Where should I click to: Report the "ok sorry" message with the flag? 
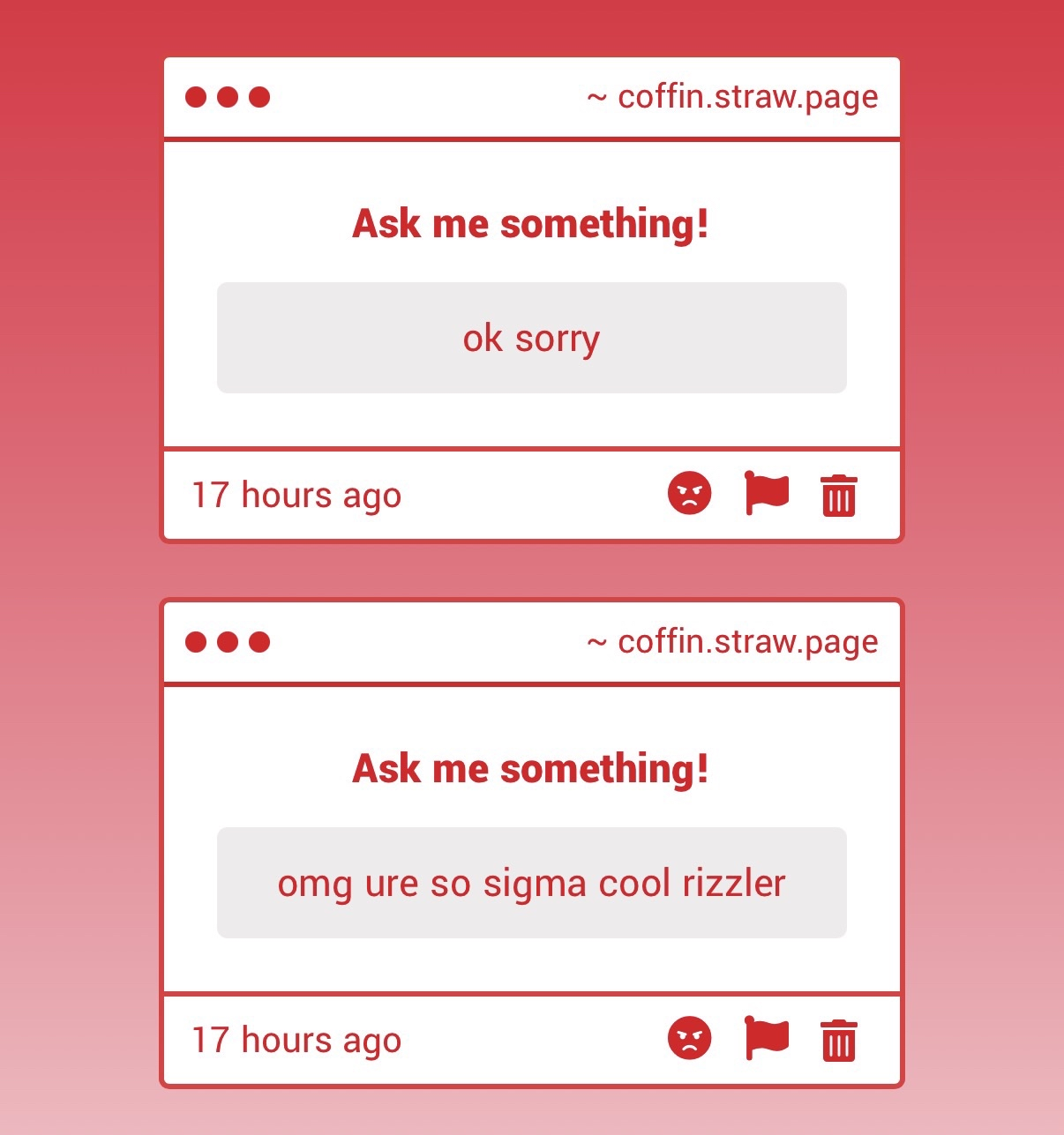click(766, 494)
